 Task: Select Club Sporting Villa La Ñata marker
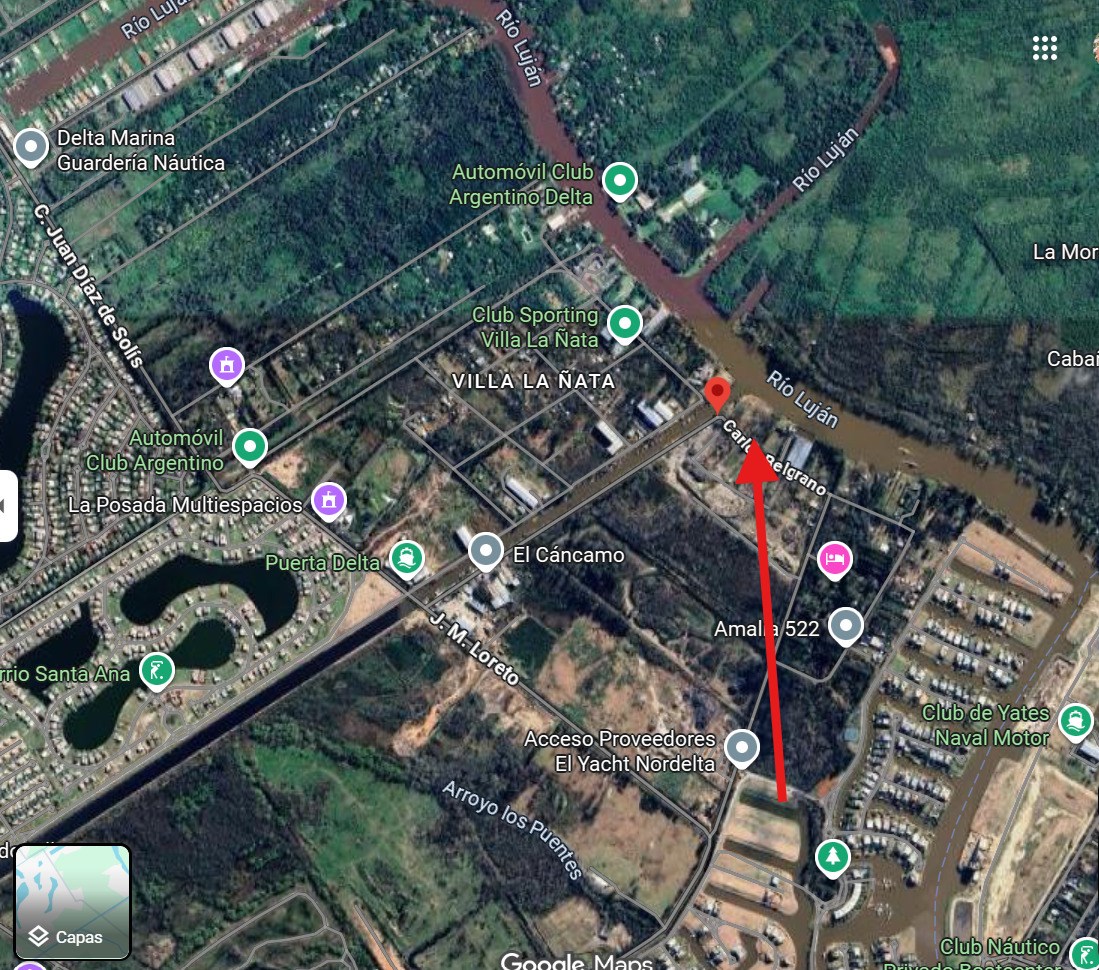pyautogui.click(x=625, y=323)
